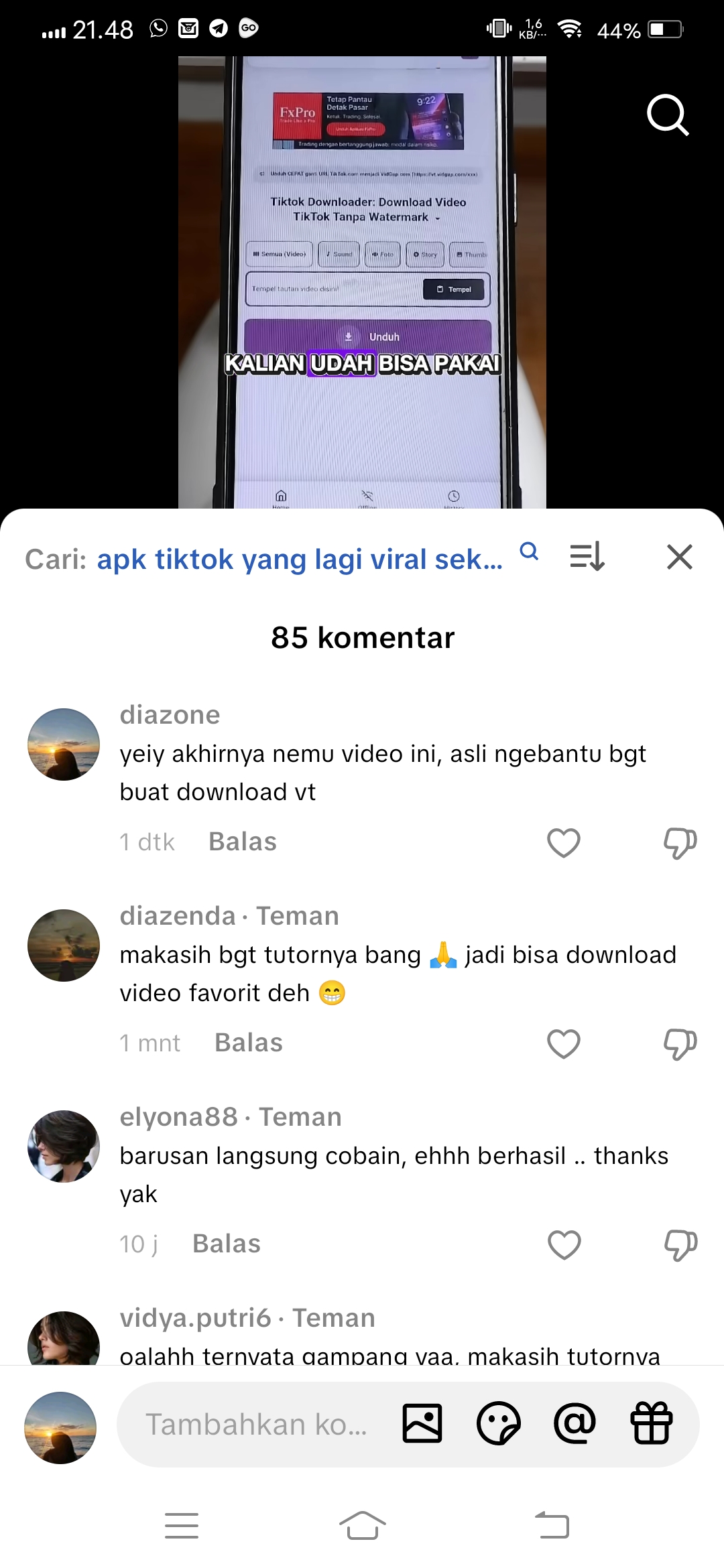Like diazone's comment
Screen dimensions: 724x1568
click(x=563, y=842)
